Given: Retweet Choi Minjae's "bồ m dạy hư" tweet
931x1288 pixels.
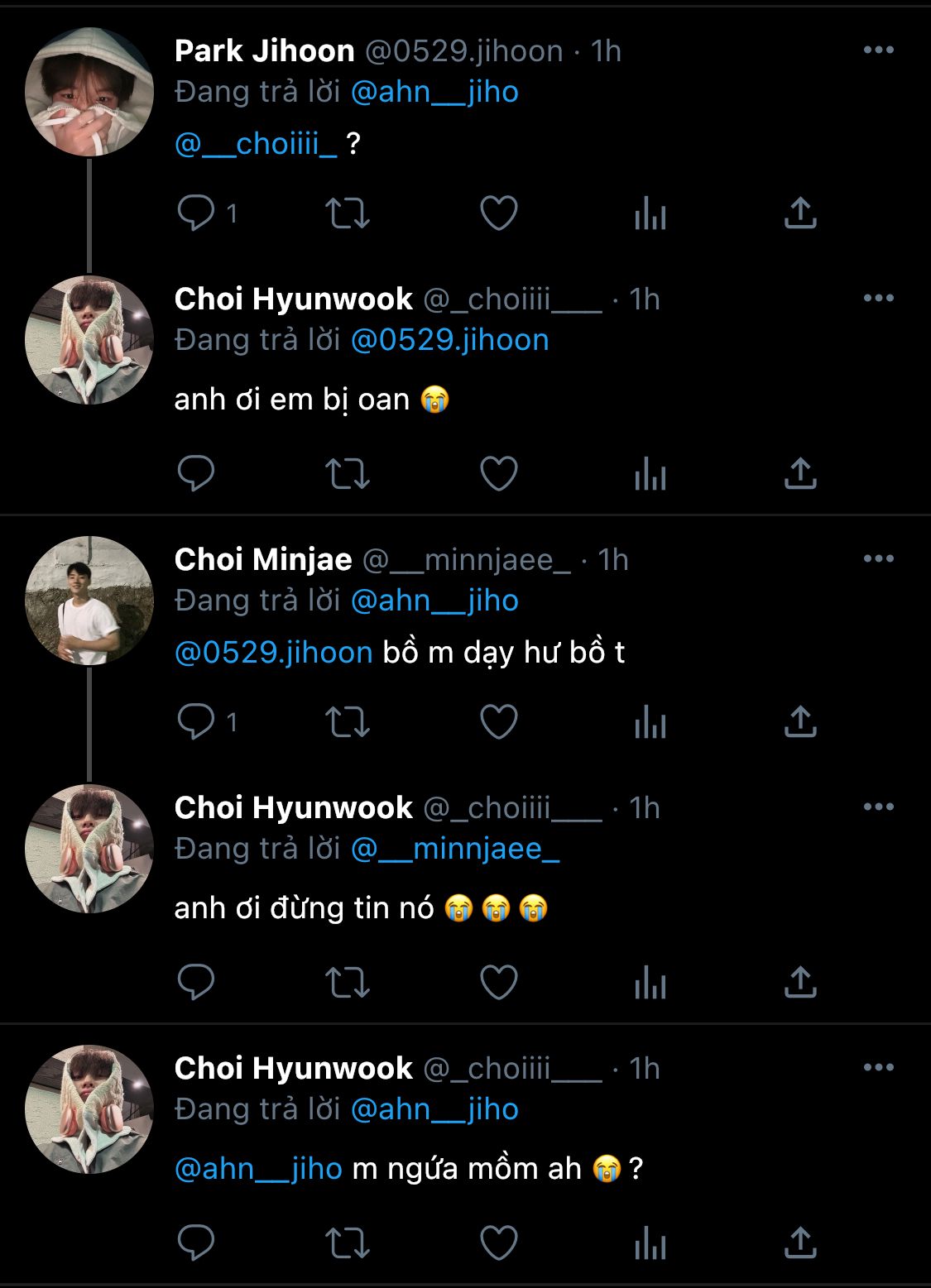Looking at the screenshot, I should pos(347,722).
